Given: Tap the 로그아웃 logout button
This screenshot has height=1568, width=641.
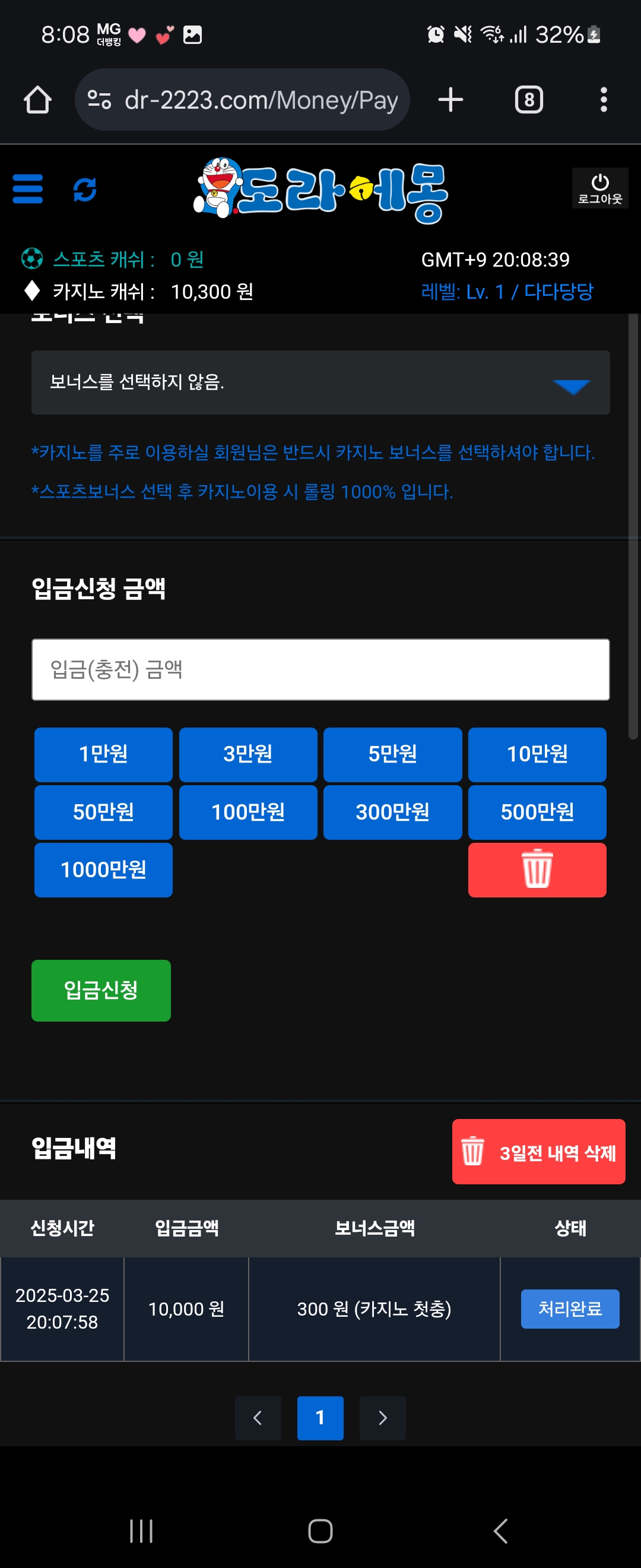Looking at the screenshot, I should click(599, 189).
